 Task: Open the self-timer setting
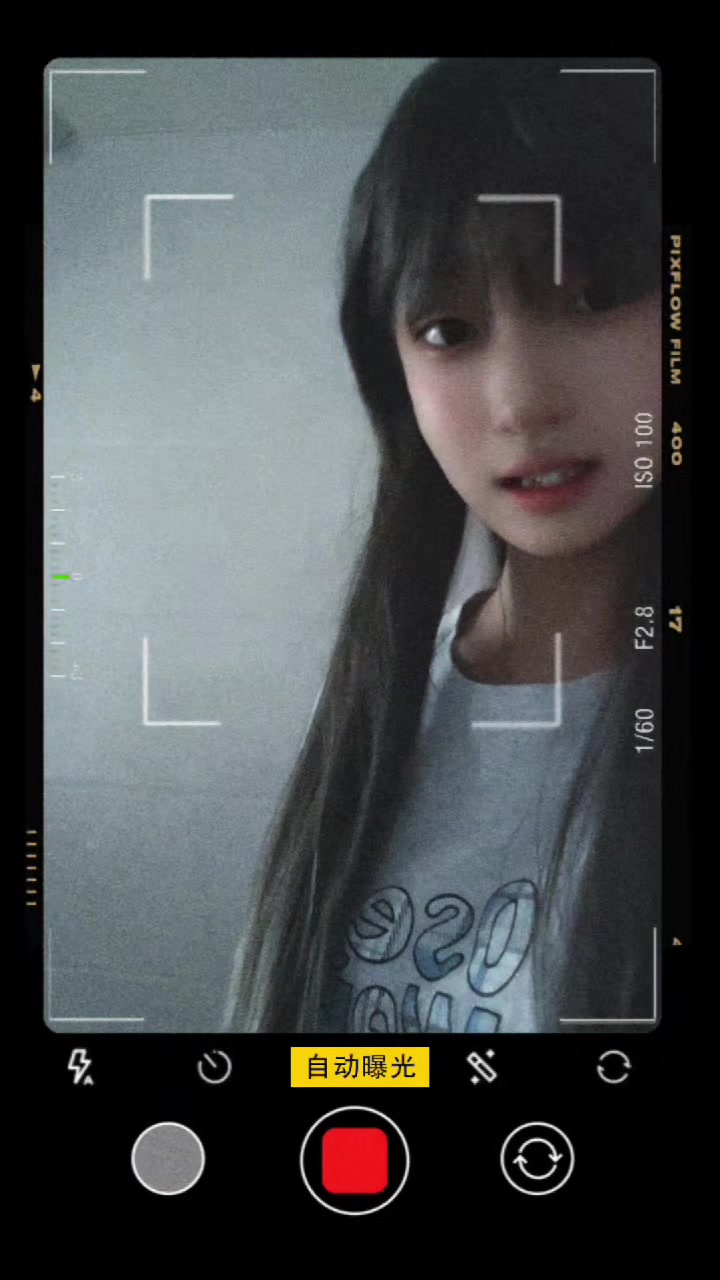coord(214,1067)
